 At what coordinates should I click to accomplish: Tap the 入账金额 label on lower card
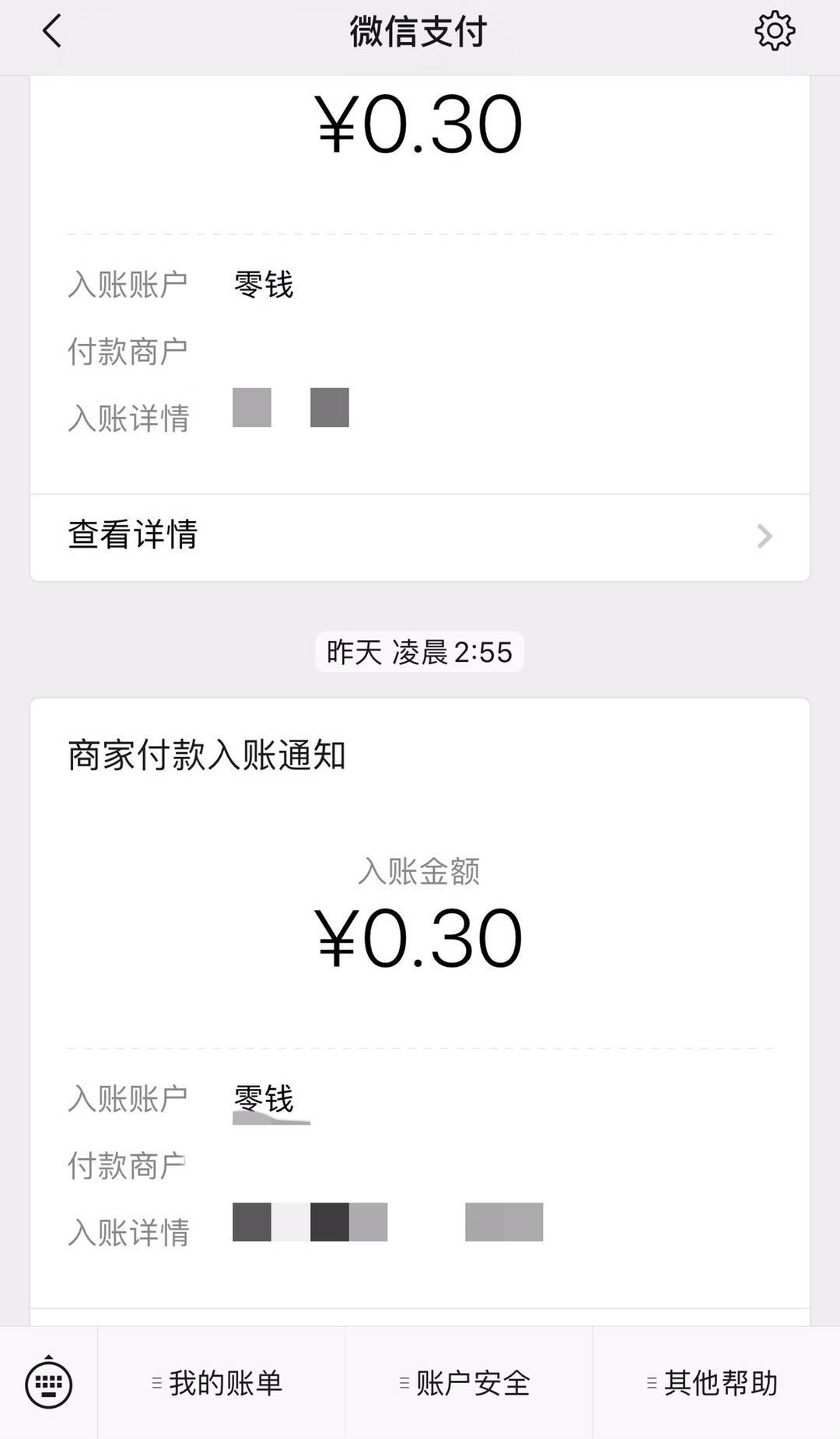tap(420, 871)
